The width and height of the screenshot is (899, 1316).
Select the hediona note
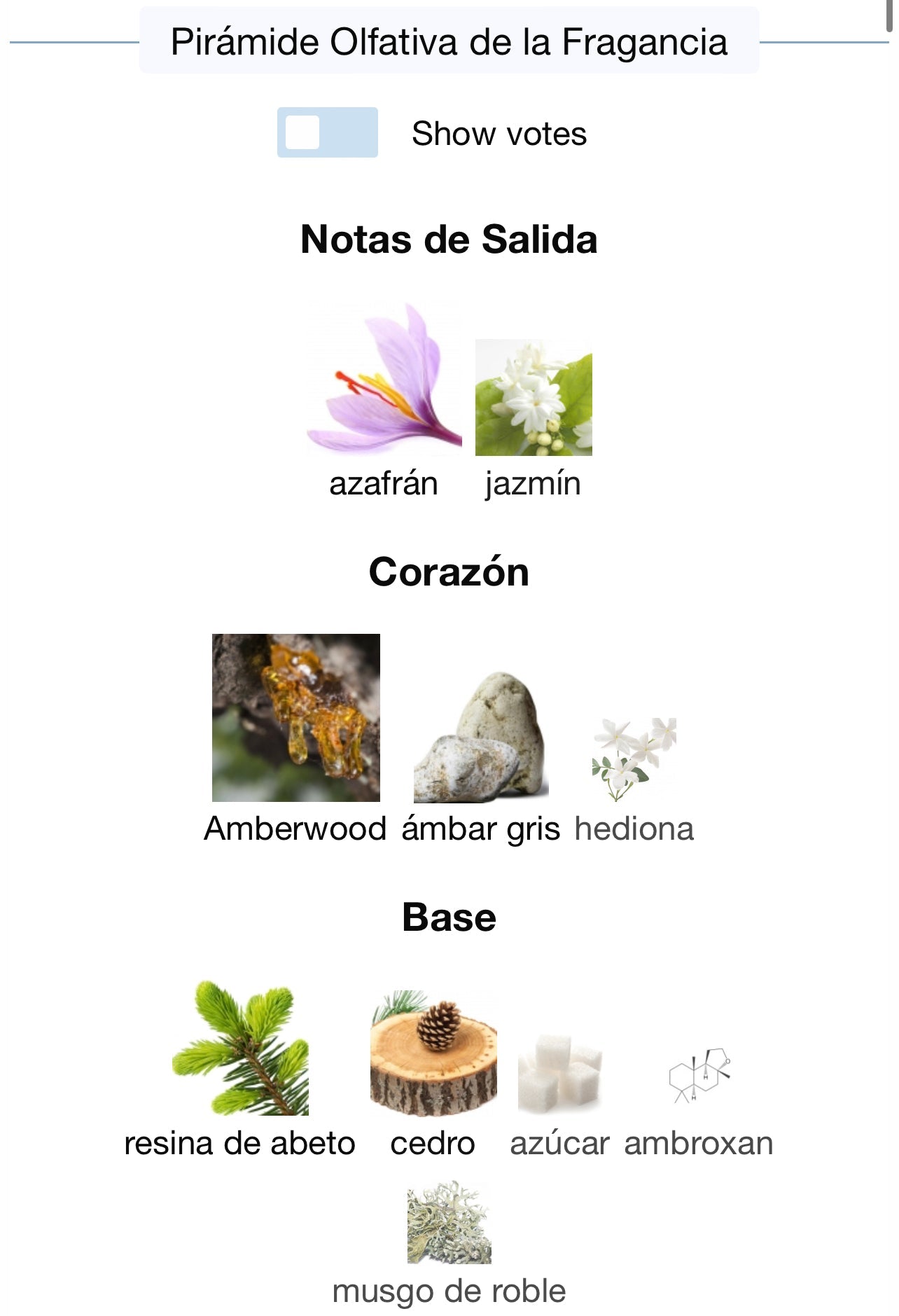[634, 760]
